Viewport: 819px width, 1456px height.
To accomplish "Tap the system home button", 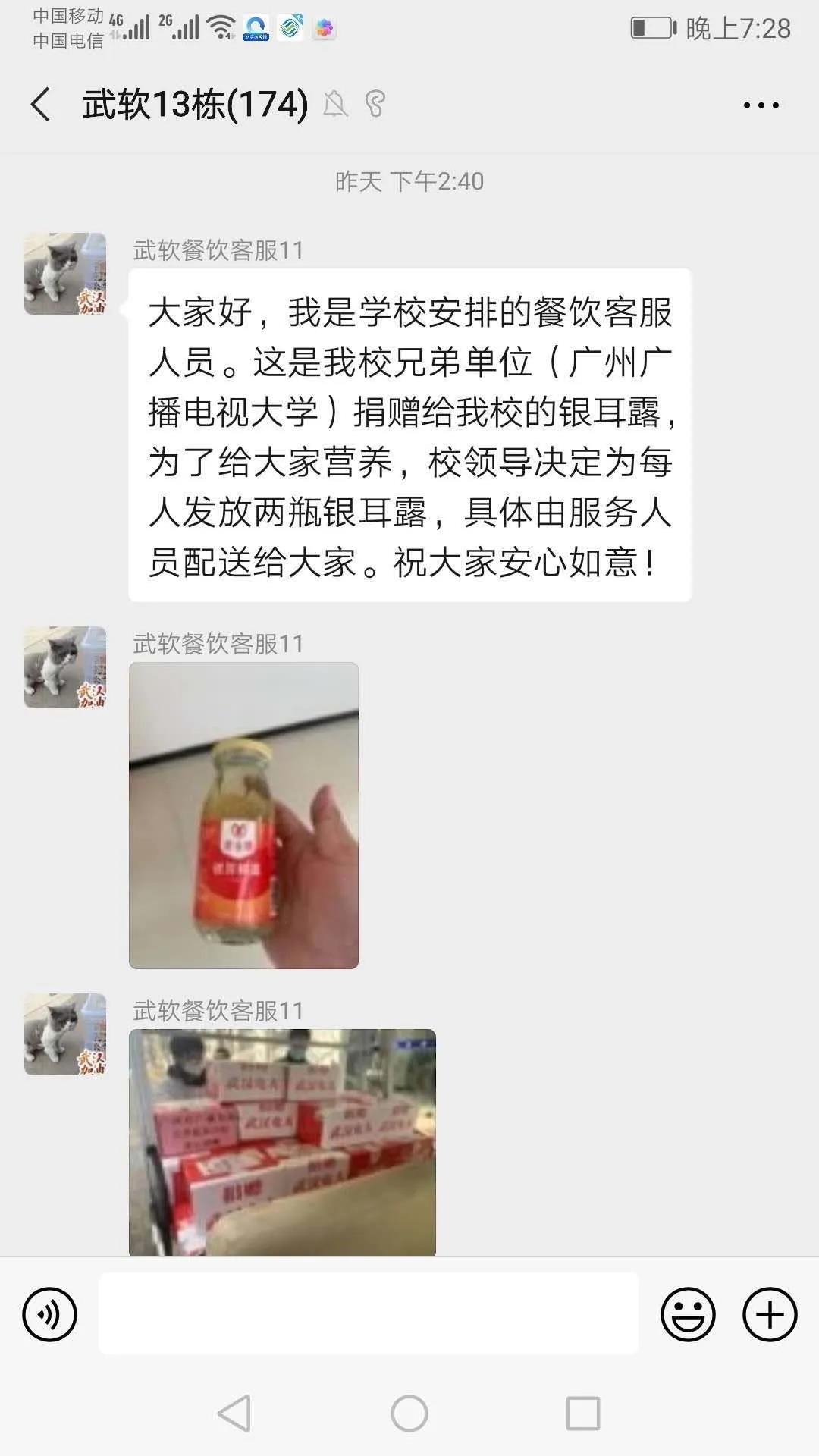I will (409, 1414).
